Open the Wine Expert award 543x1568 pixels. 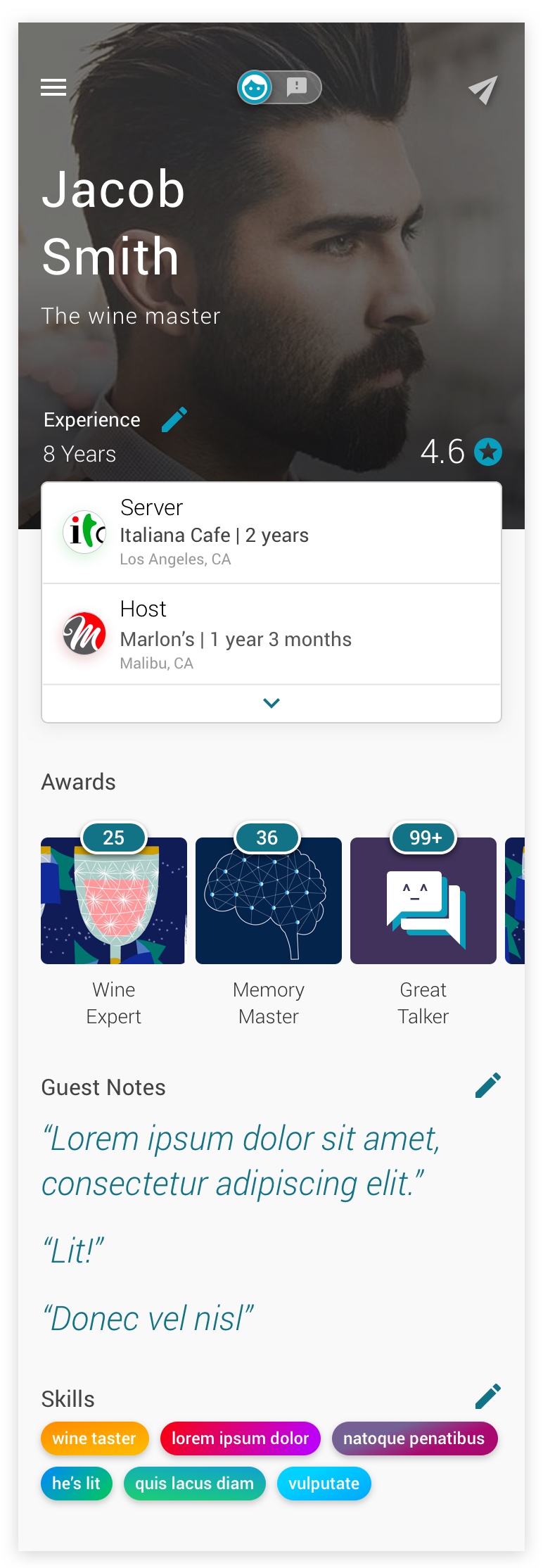[x=113, y=901]
